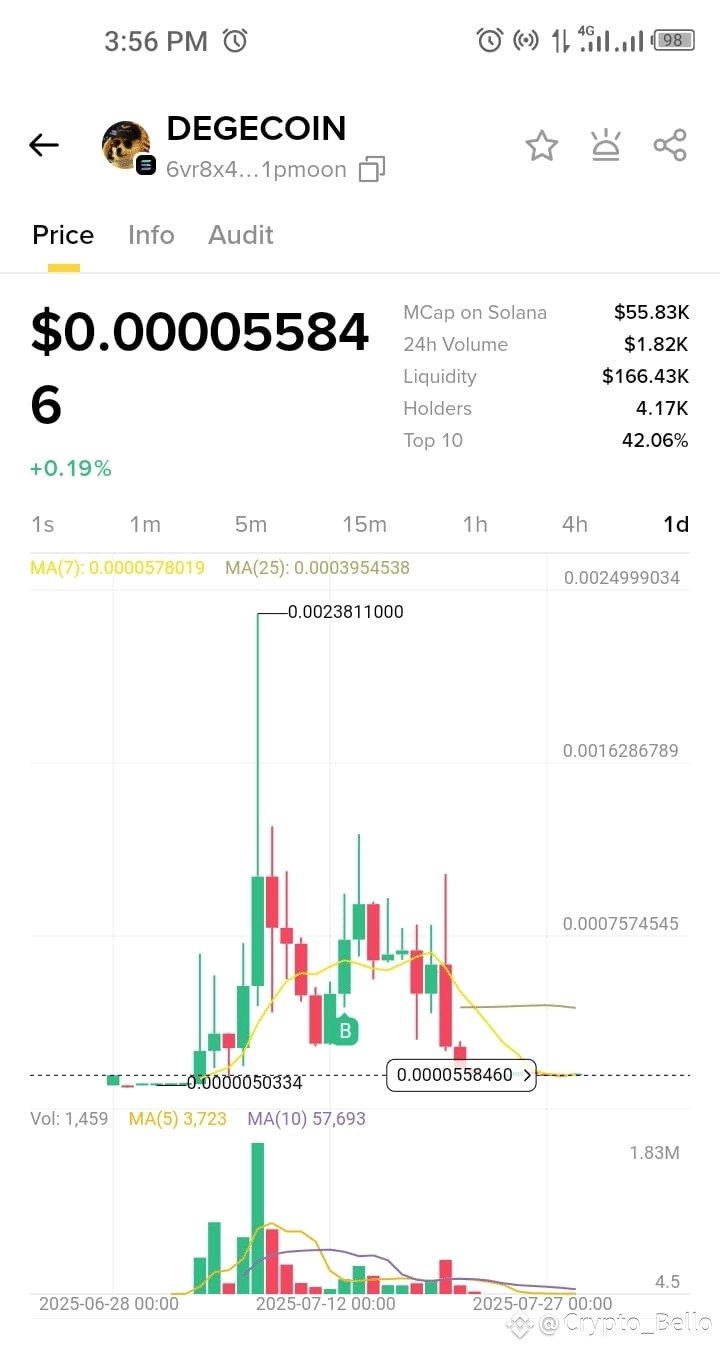This screenshot has height=1350, width=720.
Task: Tap the watermark icon beside Crypto_Bello
Action: coord(521,1323)
